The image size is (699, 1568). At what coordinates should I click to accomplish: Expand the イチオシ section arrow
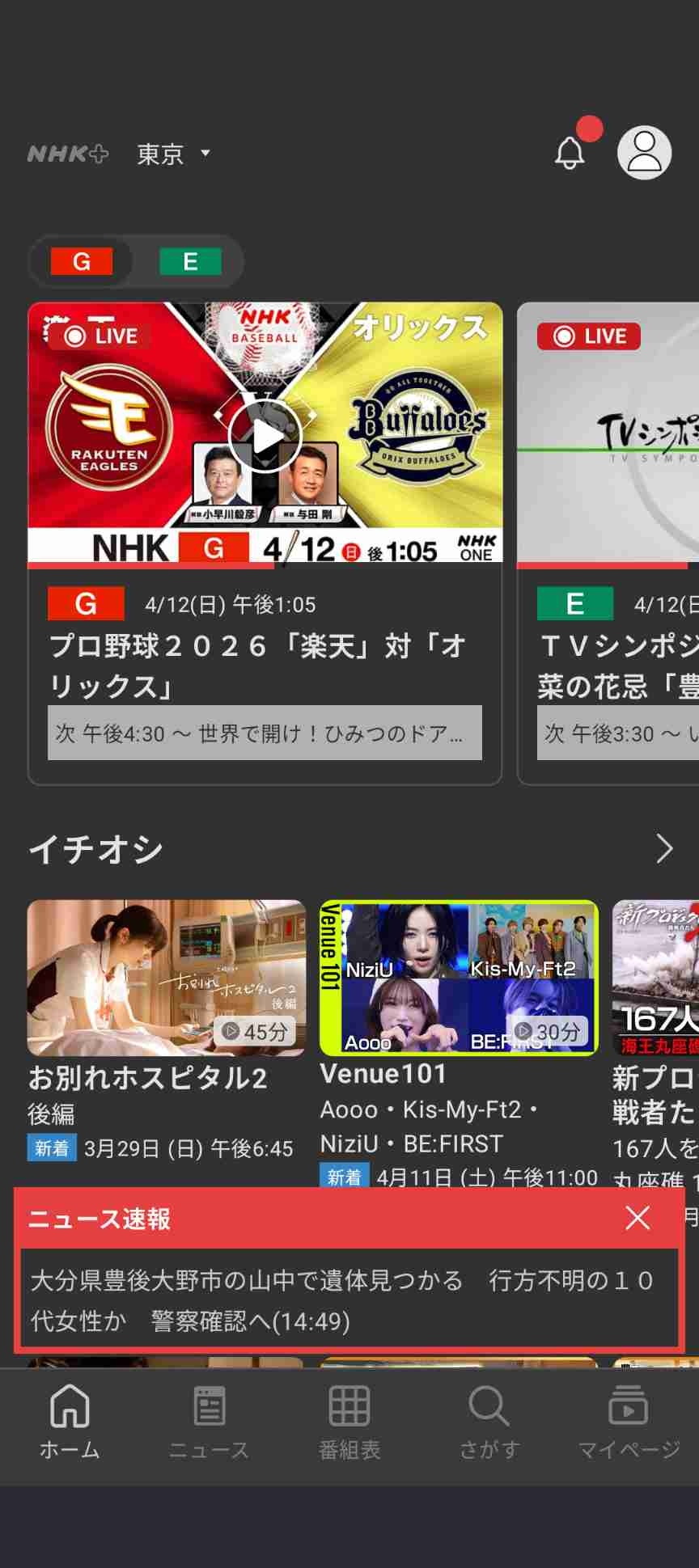click(664, 848)
